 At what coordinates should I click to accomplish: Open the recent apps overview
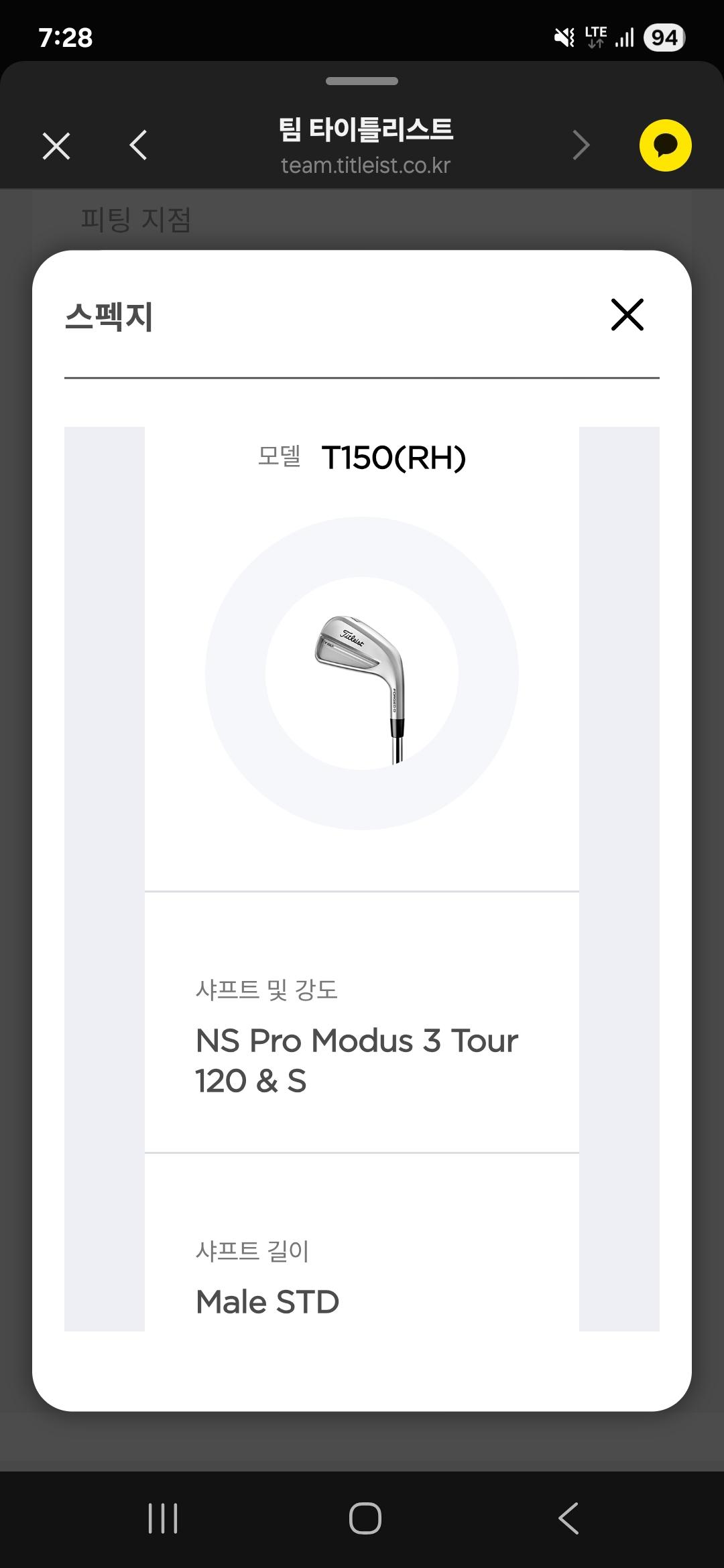pos(163,1518)
